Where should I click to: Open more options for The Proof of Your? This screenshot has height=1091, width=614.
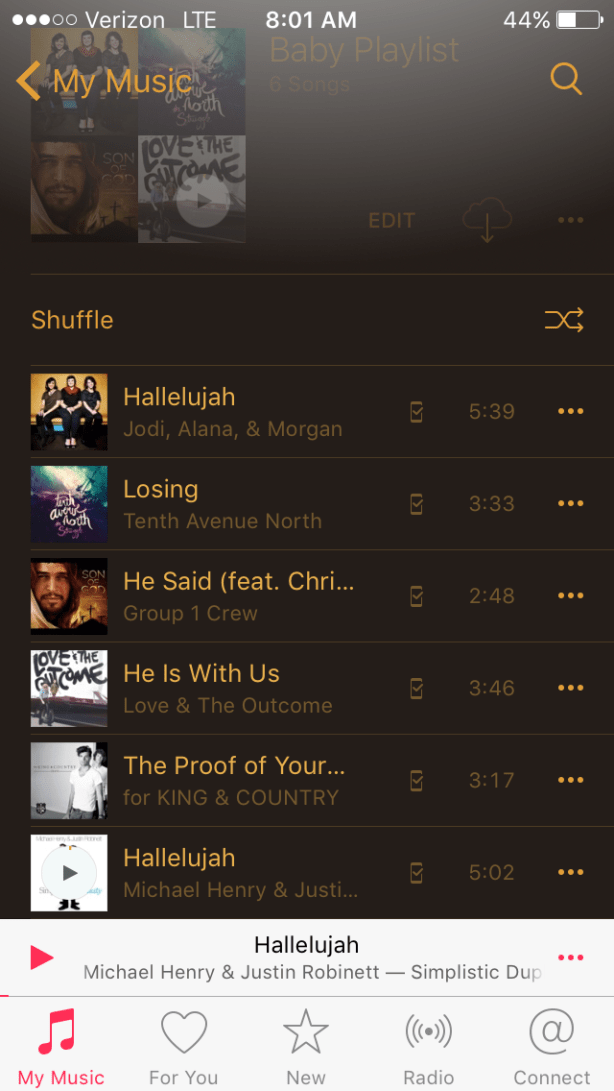[570, 780]
